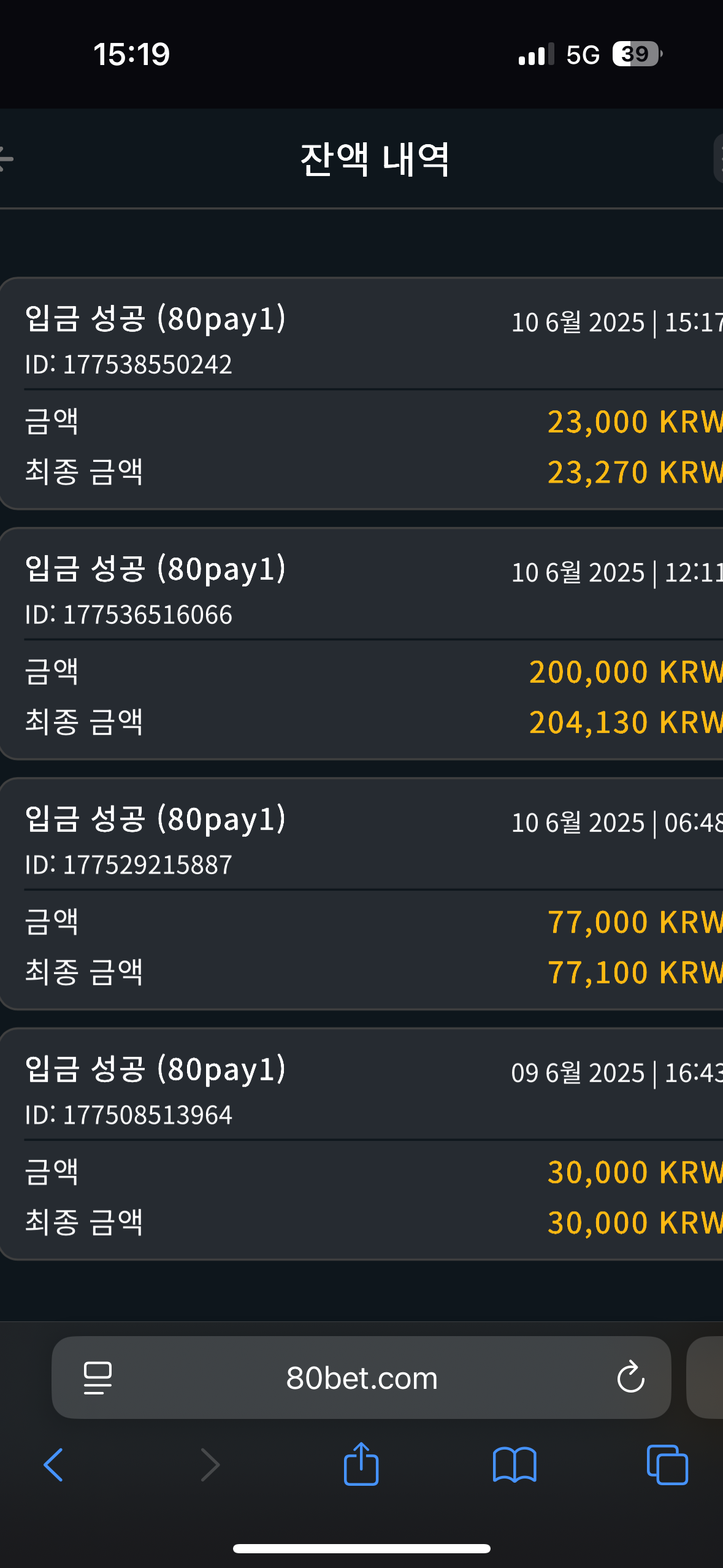The height and width of the screenshot is (1568, 723).
Task: Share this page
Action: coord(361,1464)
